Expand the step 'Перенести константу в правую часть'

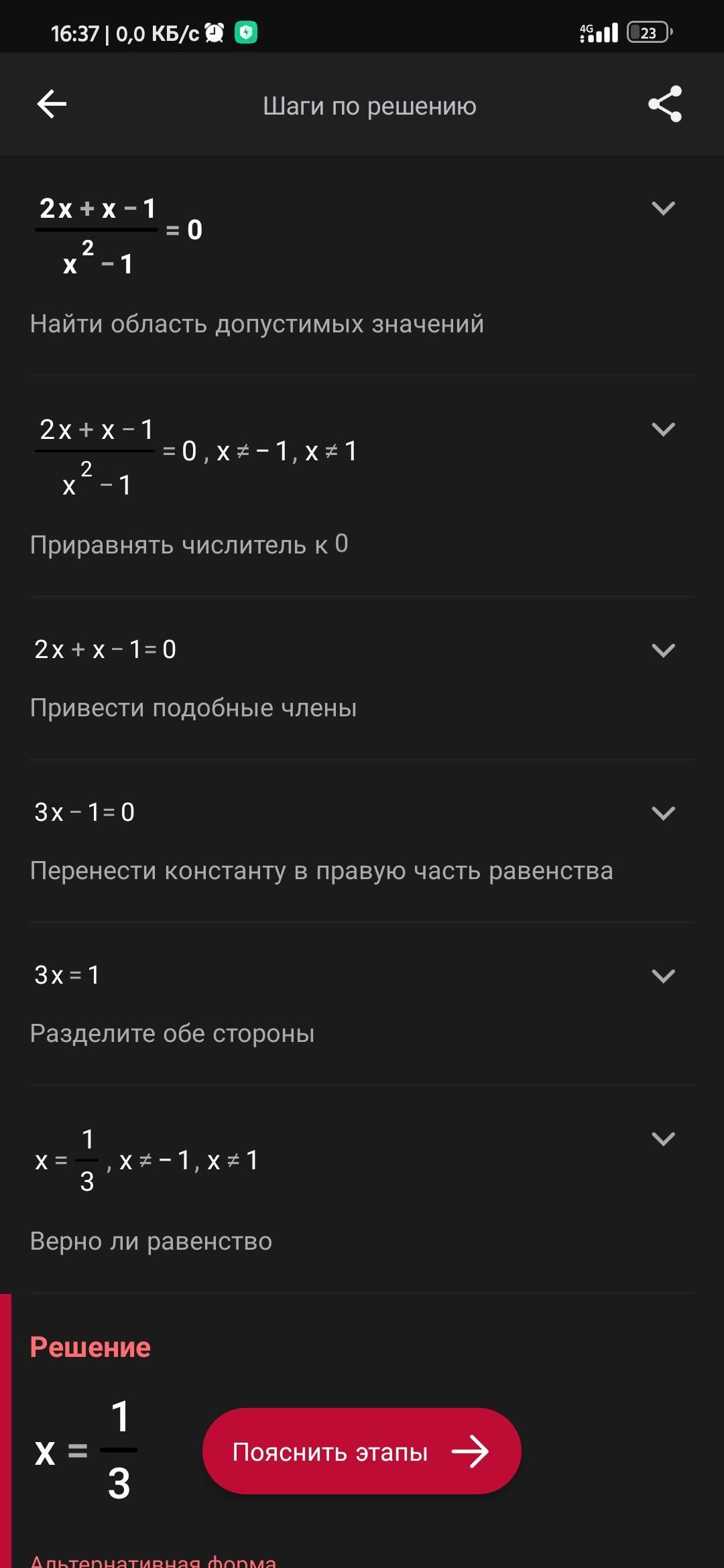663,813
